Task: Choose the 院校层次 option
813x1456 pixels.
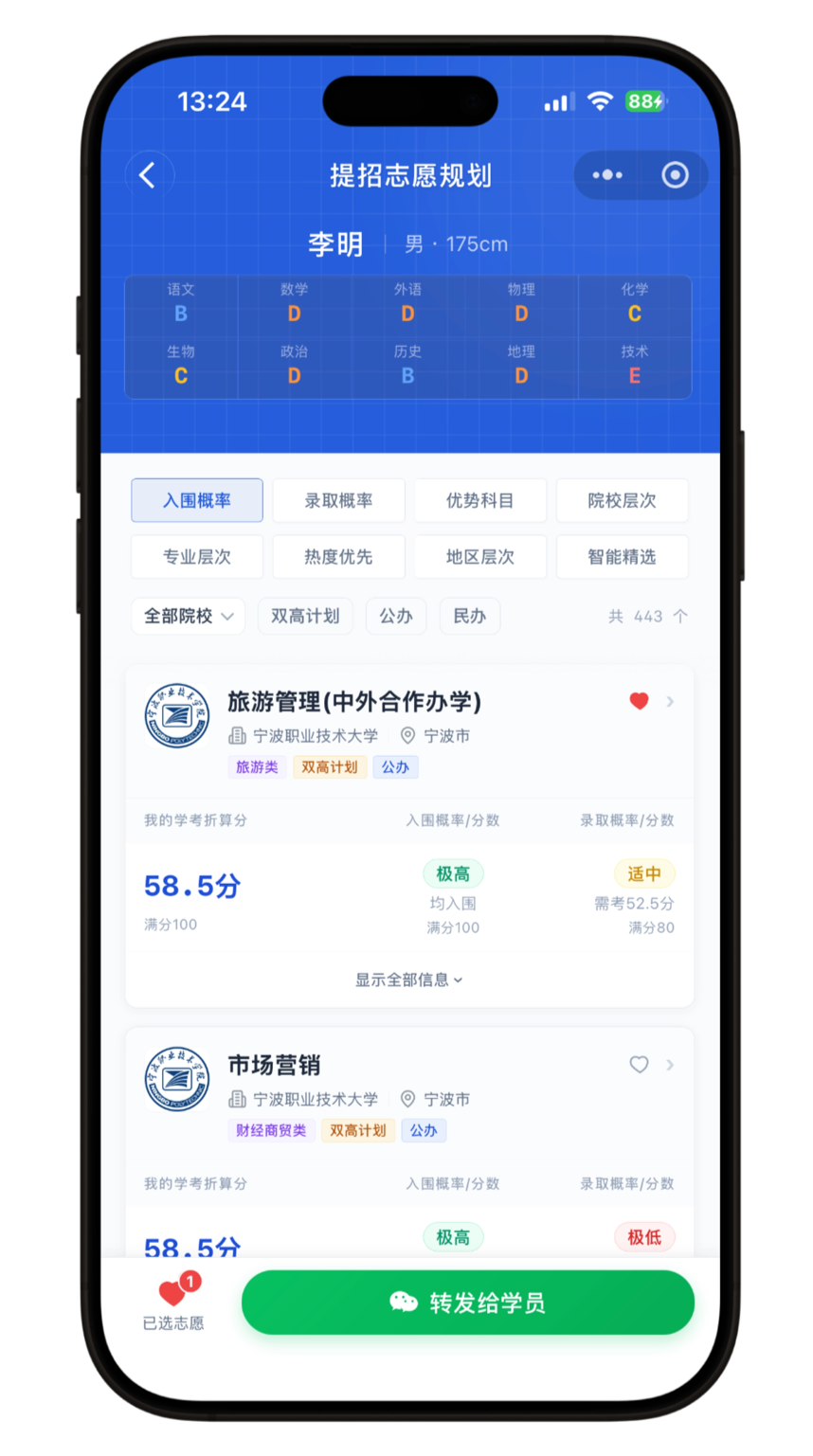Action: [x=622, y=500]
